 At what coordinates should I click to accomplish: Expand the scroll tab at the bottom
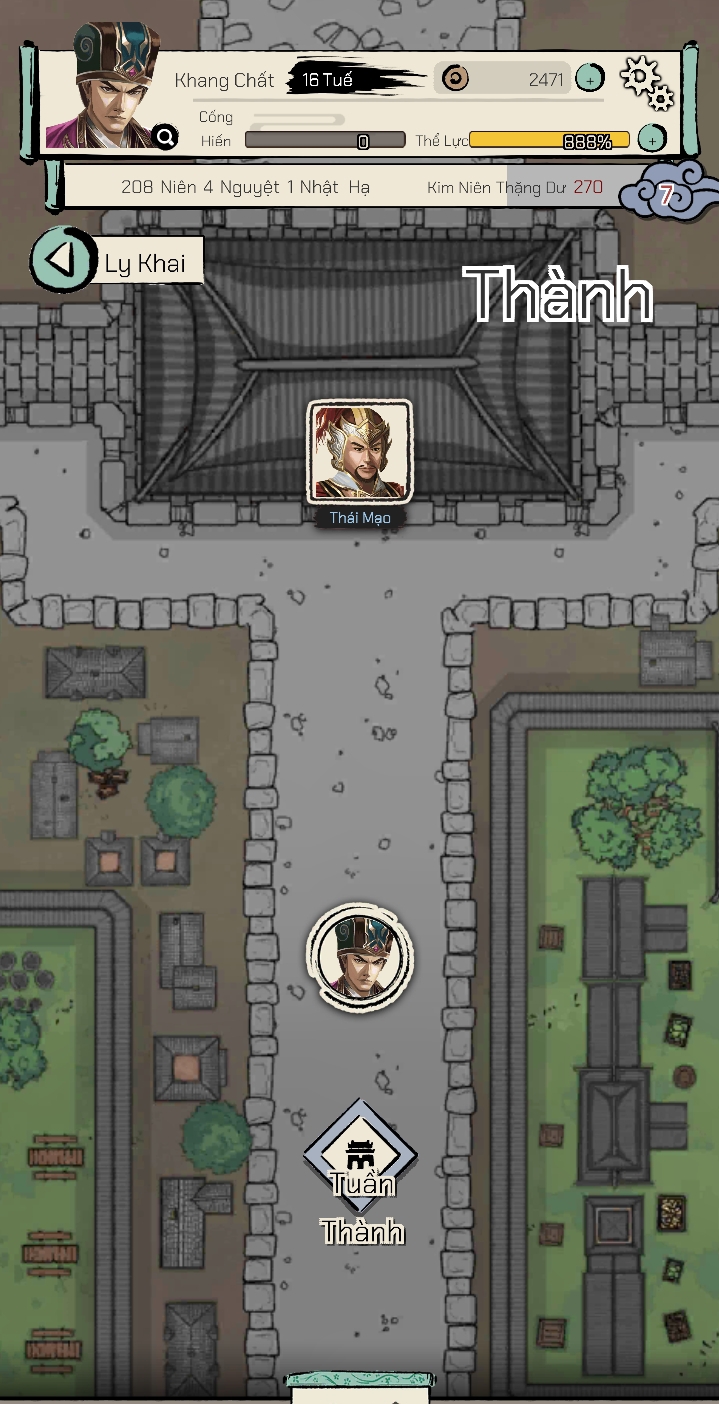[360, 1389]
